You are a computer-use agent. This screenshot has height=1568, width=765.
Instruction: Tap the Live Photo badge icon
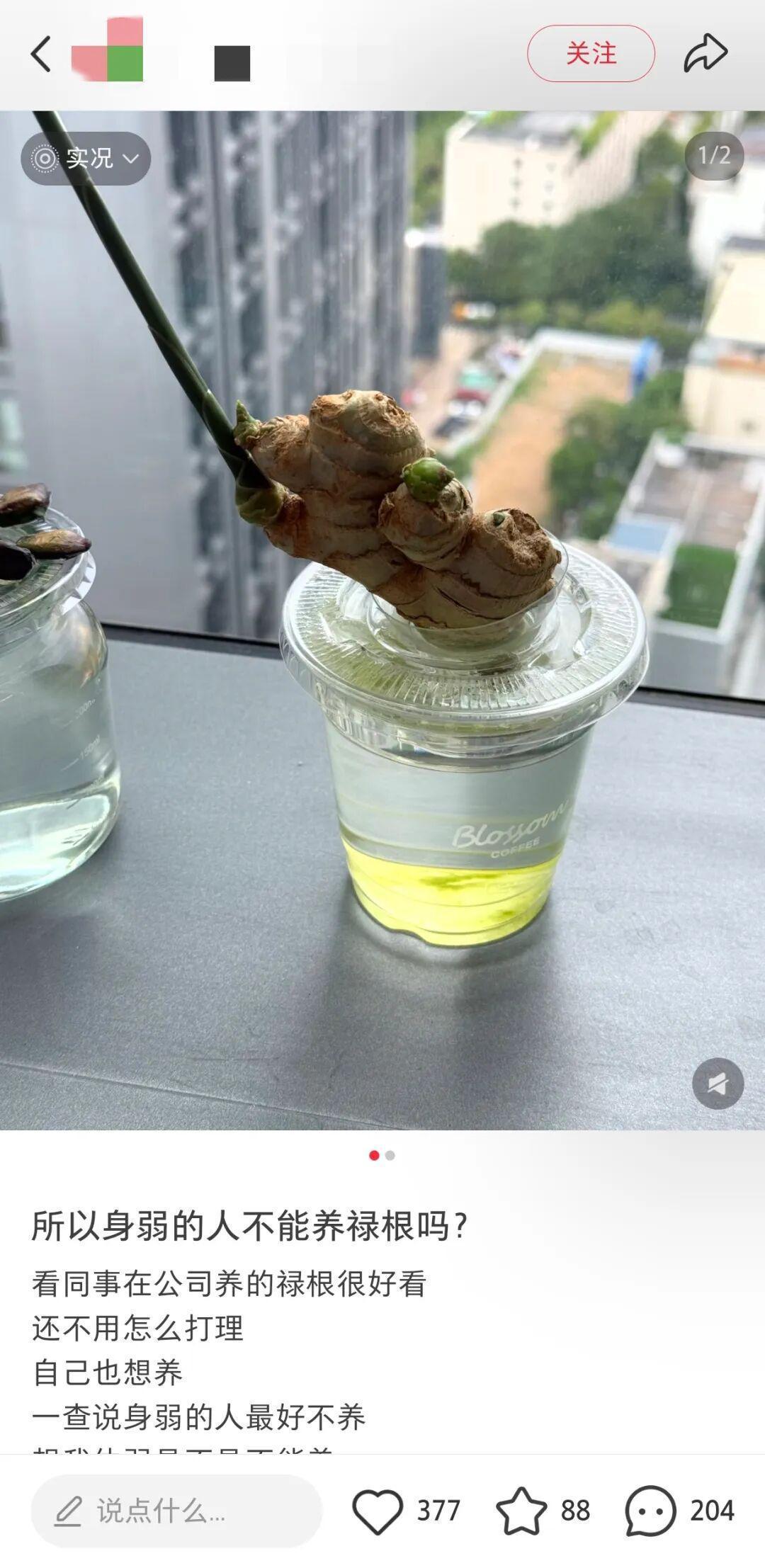tap(45, 158)
